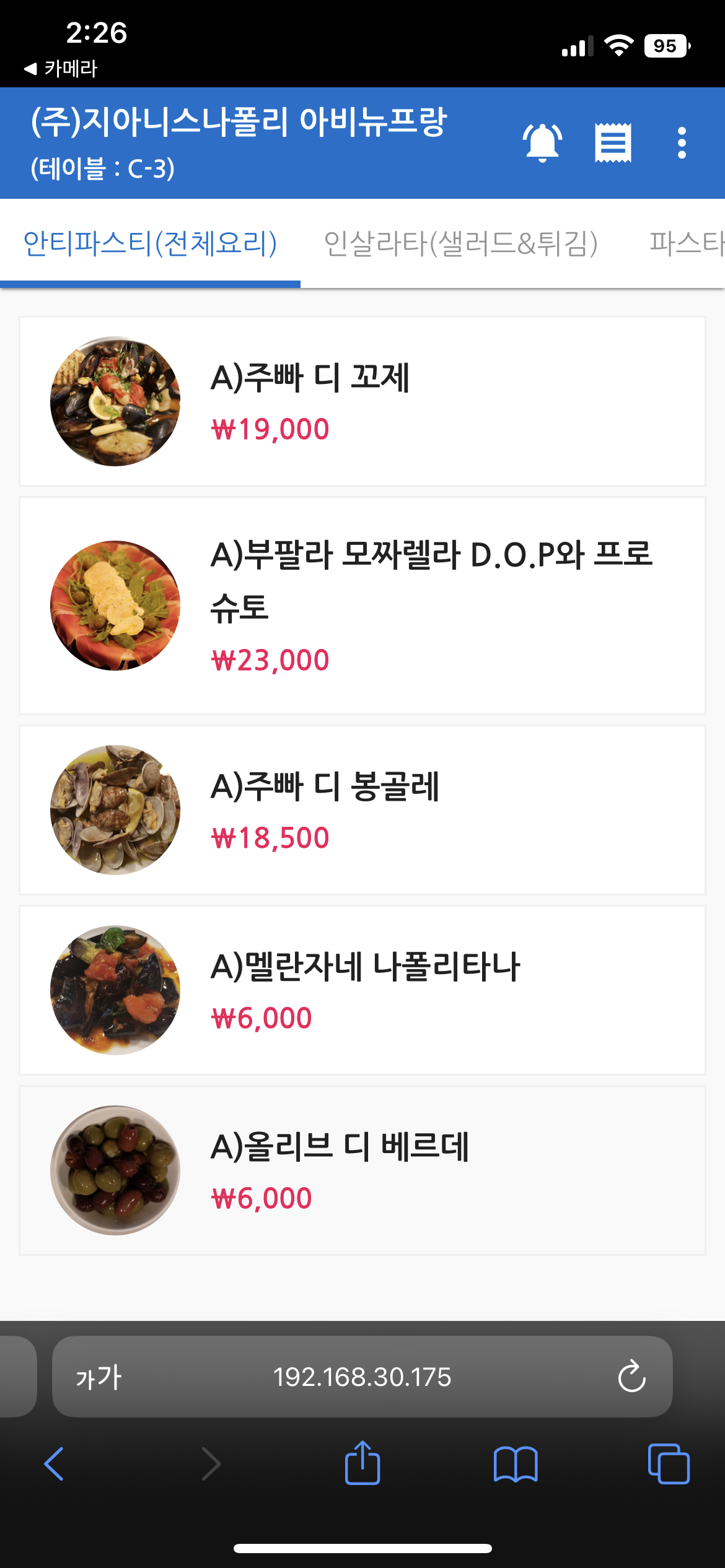The width and height of the screenshot is (725, 1568).
Task: Return to the 카메라 app
Action: [61, 68]
